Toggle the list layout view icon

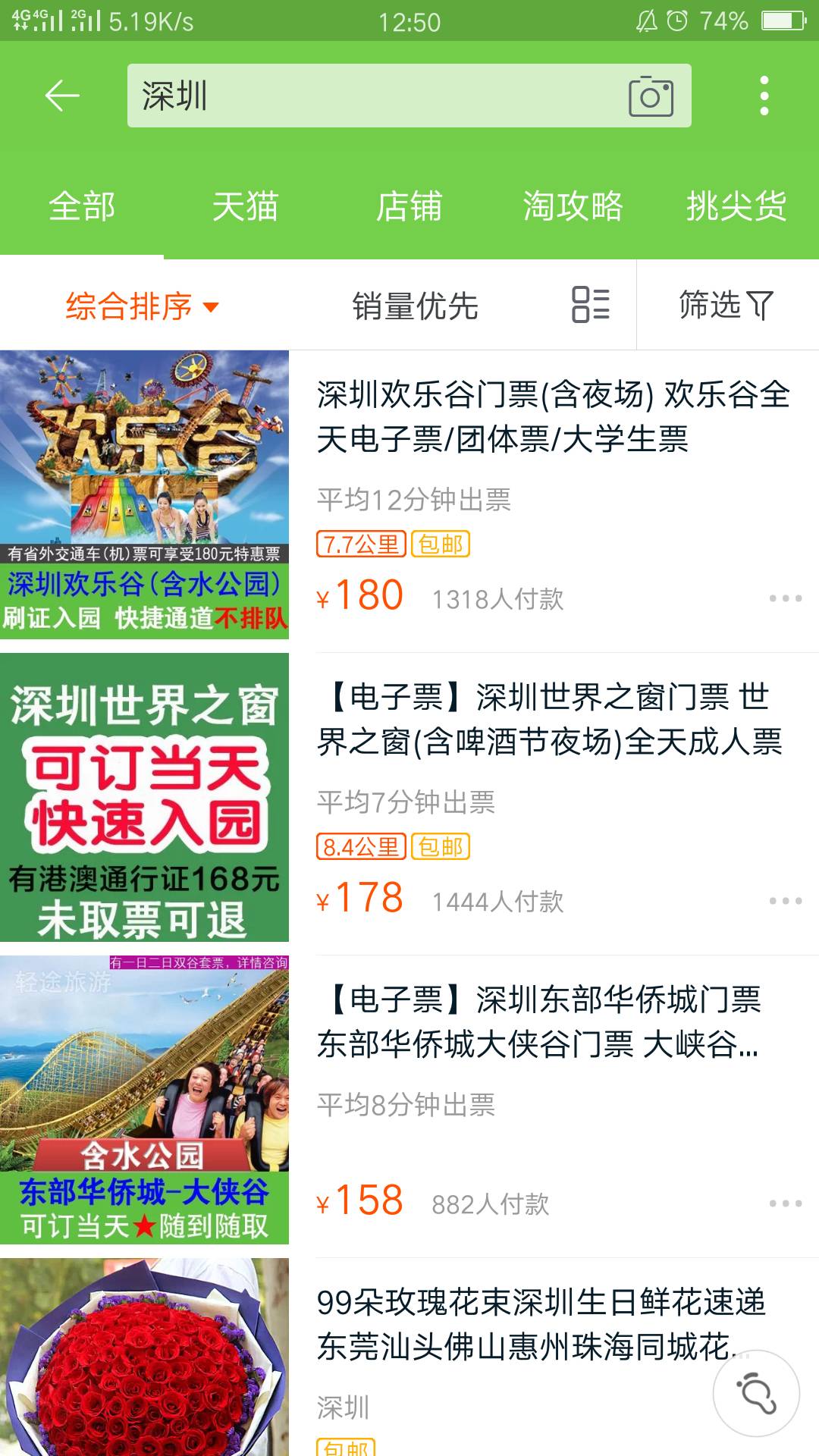pyautogui.click(x=591, y=305)
